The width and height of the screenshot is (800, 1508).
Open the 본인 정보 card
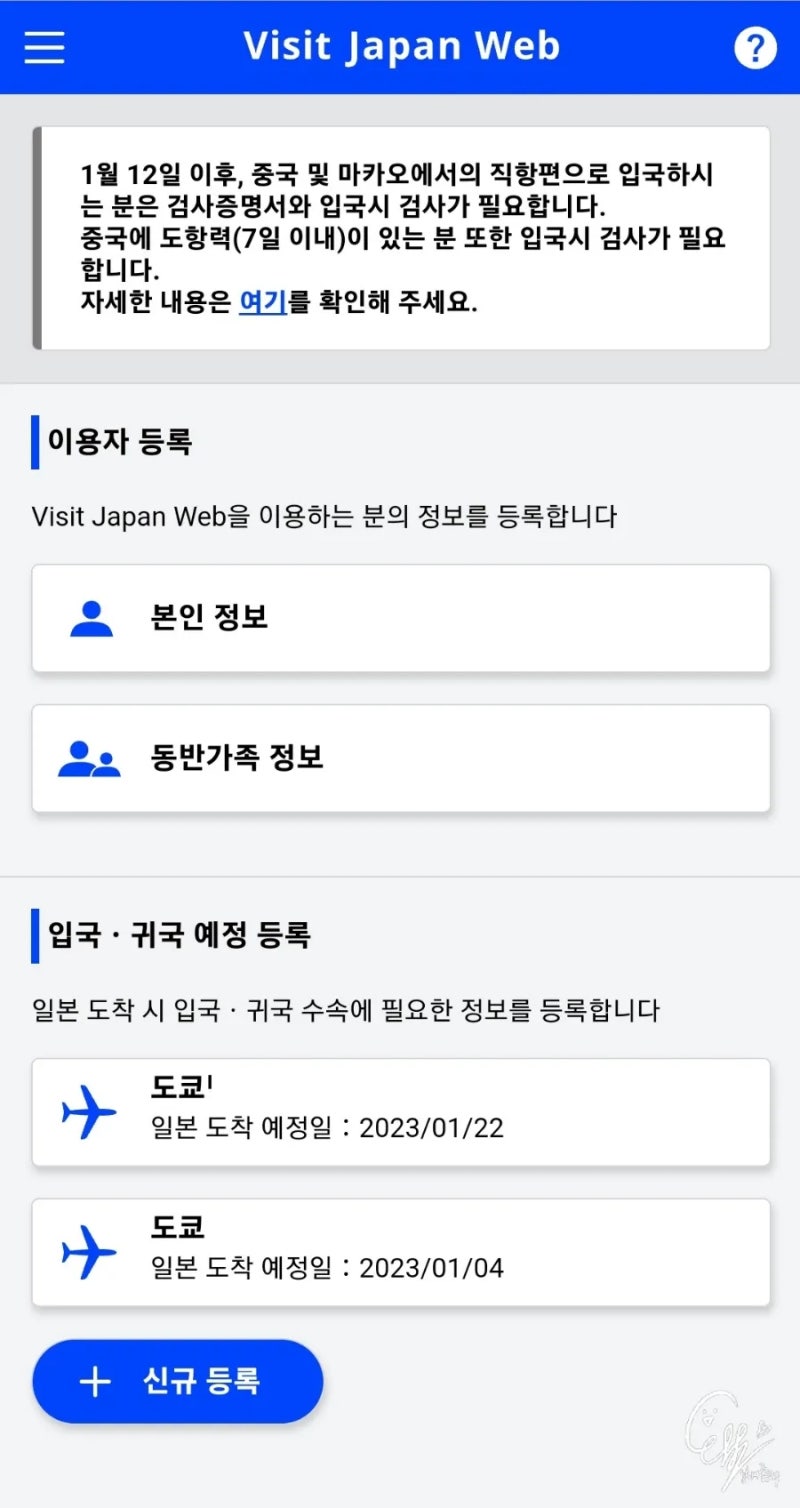point(401,618)
